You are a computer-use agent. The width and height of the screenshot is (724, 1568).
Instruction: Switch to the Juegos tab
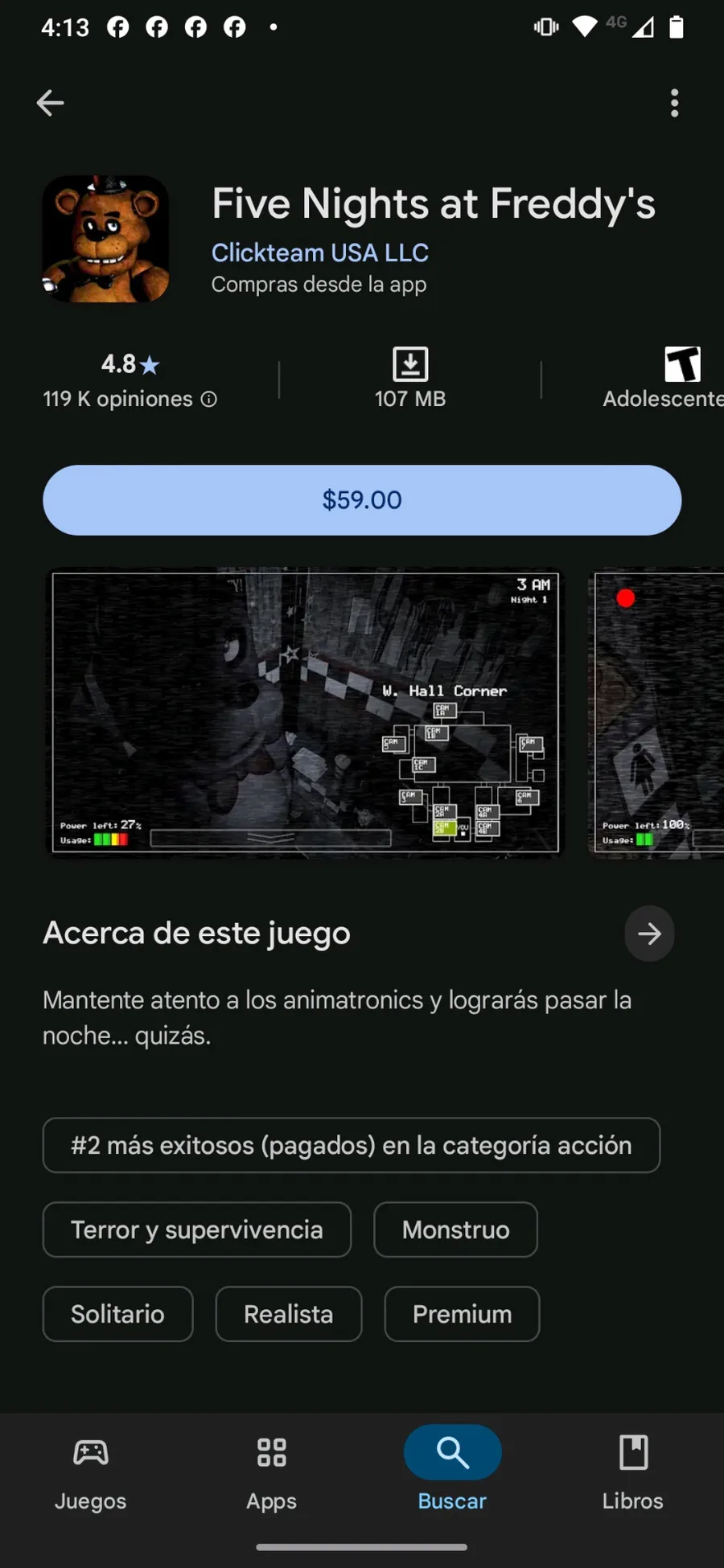click(x=90, y=1472)
